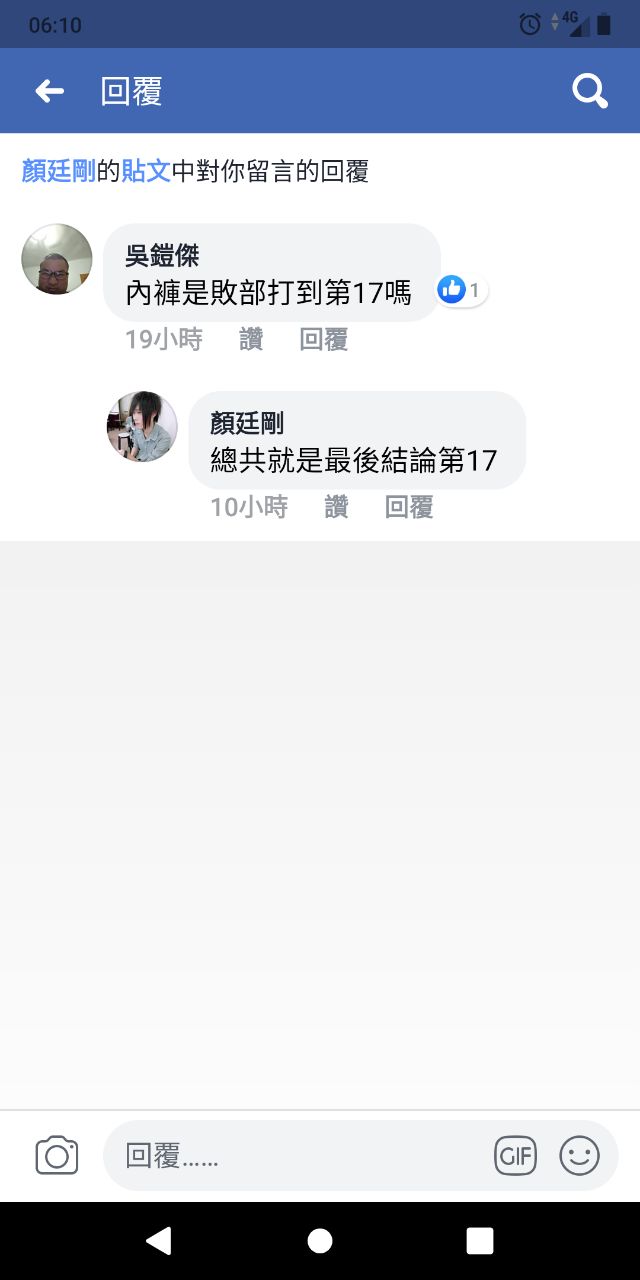Like 吳鎧傑's comment with 讚
Image resolution: width=640 pixels, height=1280 pixels.
251,340
